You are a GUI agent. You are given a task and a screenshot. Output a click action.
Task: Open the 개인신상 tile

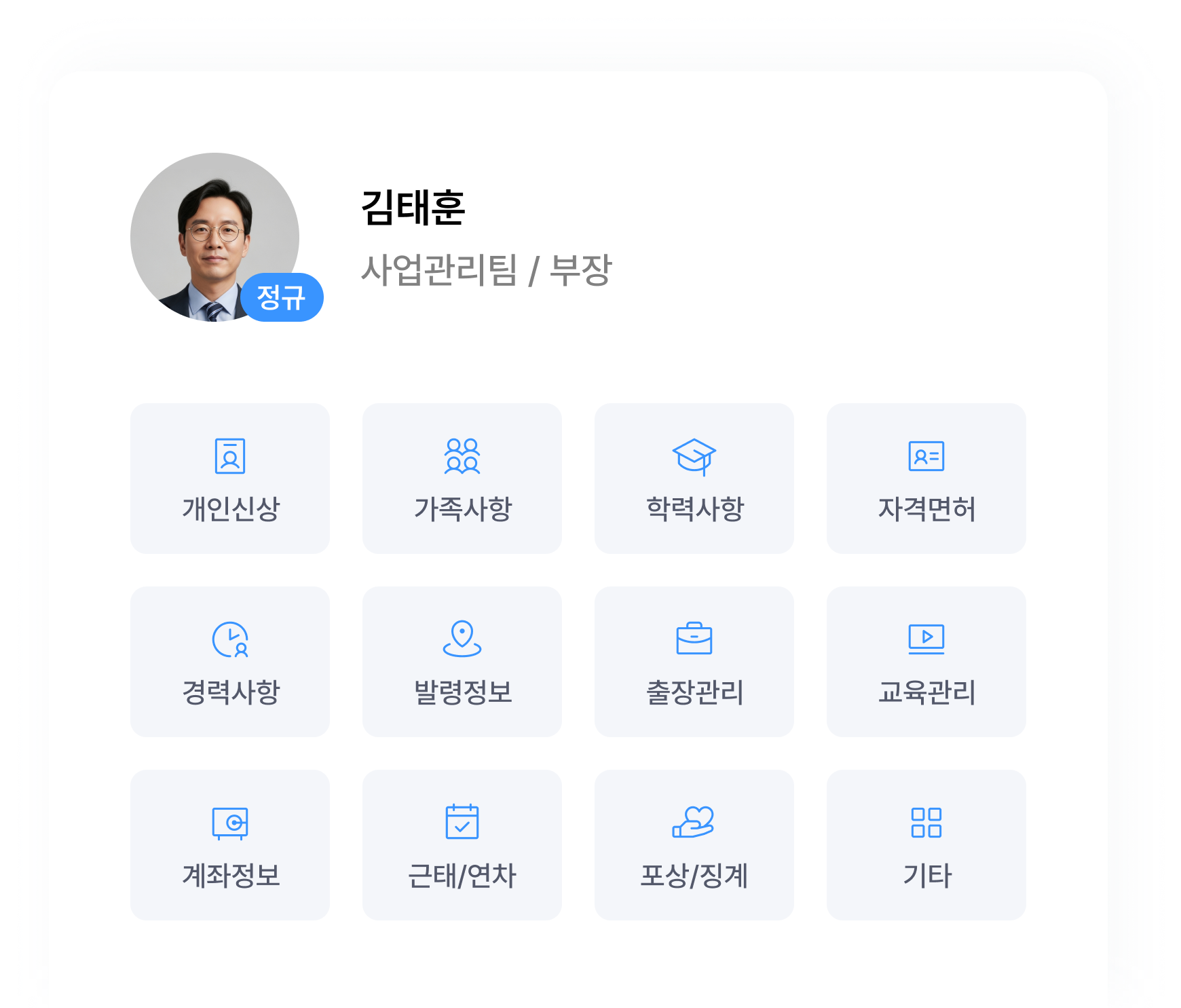(230, 479)
